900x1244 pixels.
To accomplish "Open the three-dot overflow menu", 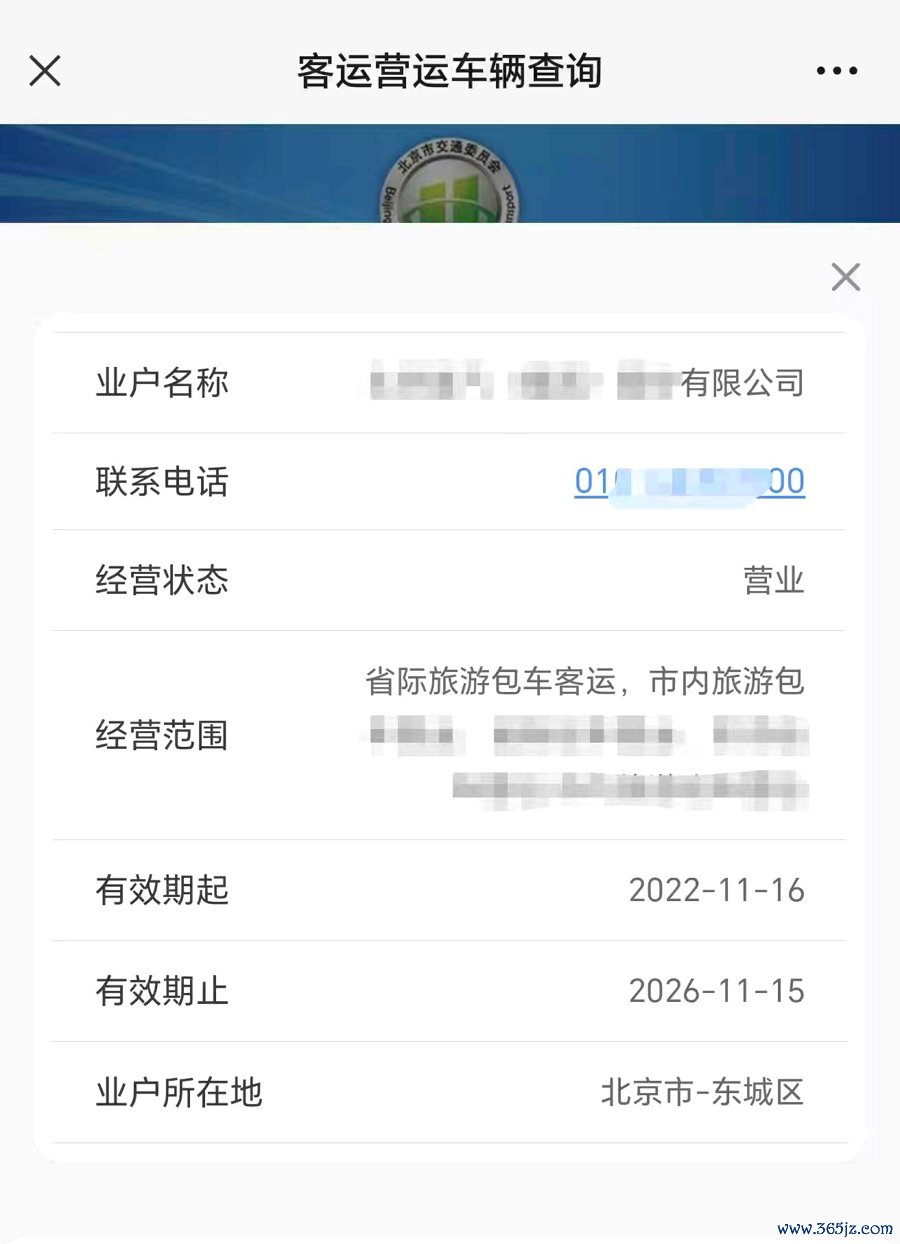I will [x=836, y=71].
